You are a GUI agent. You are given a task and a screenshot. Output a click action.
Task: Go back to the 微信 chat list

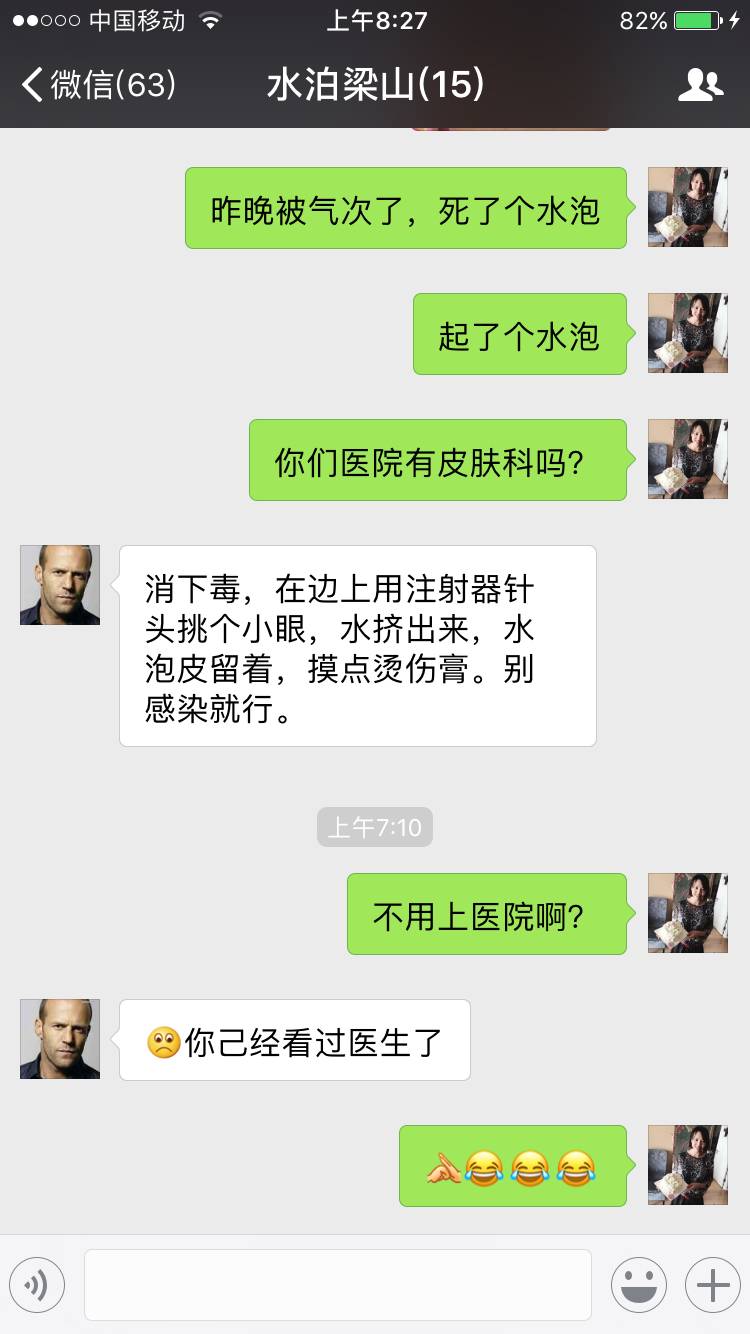[x=98, y=85]
